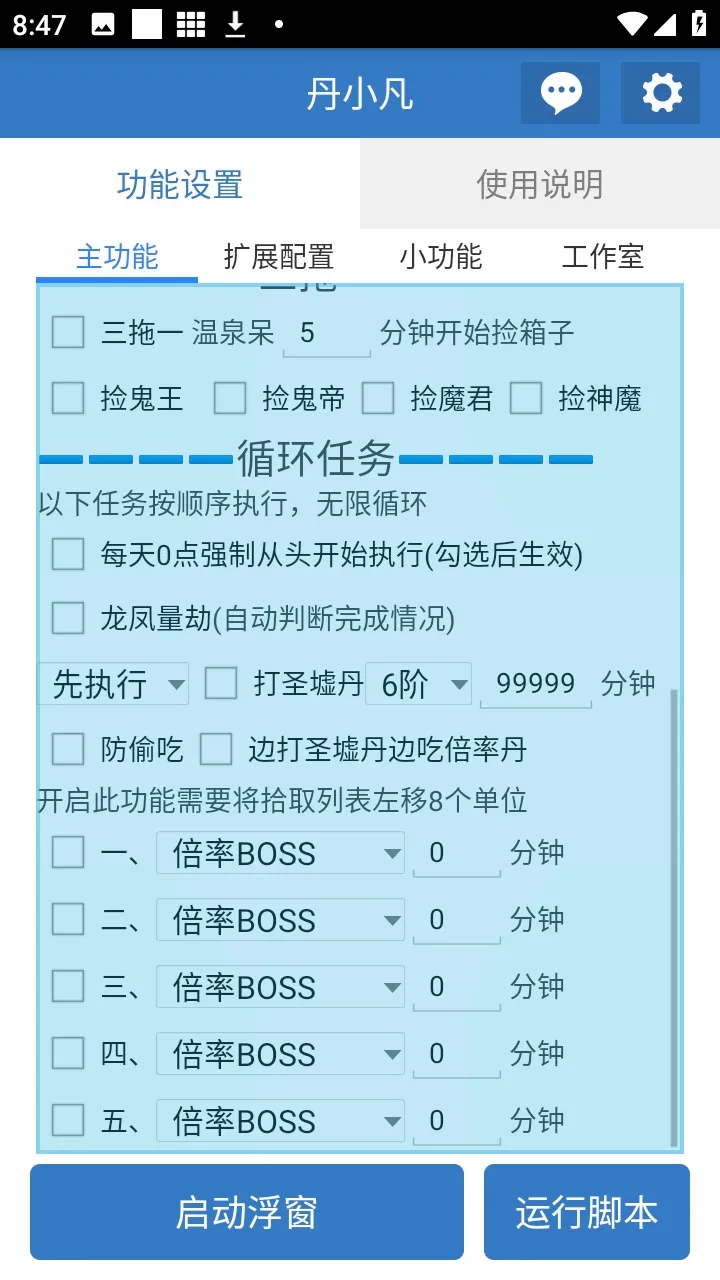Enable 每天0点强制从头开始执行 option
720x1280 pixels.
tap(68, 553)
